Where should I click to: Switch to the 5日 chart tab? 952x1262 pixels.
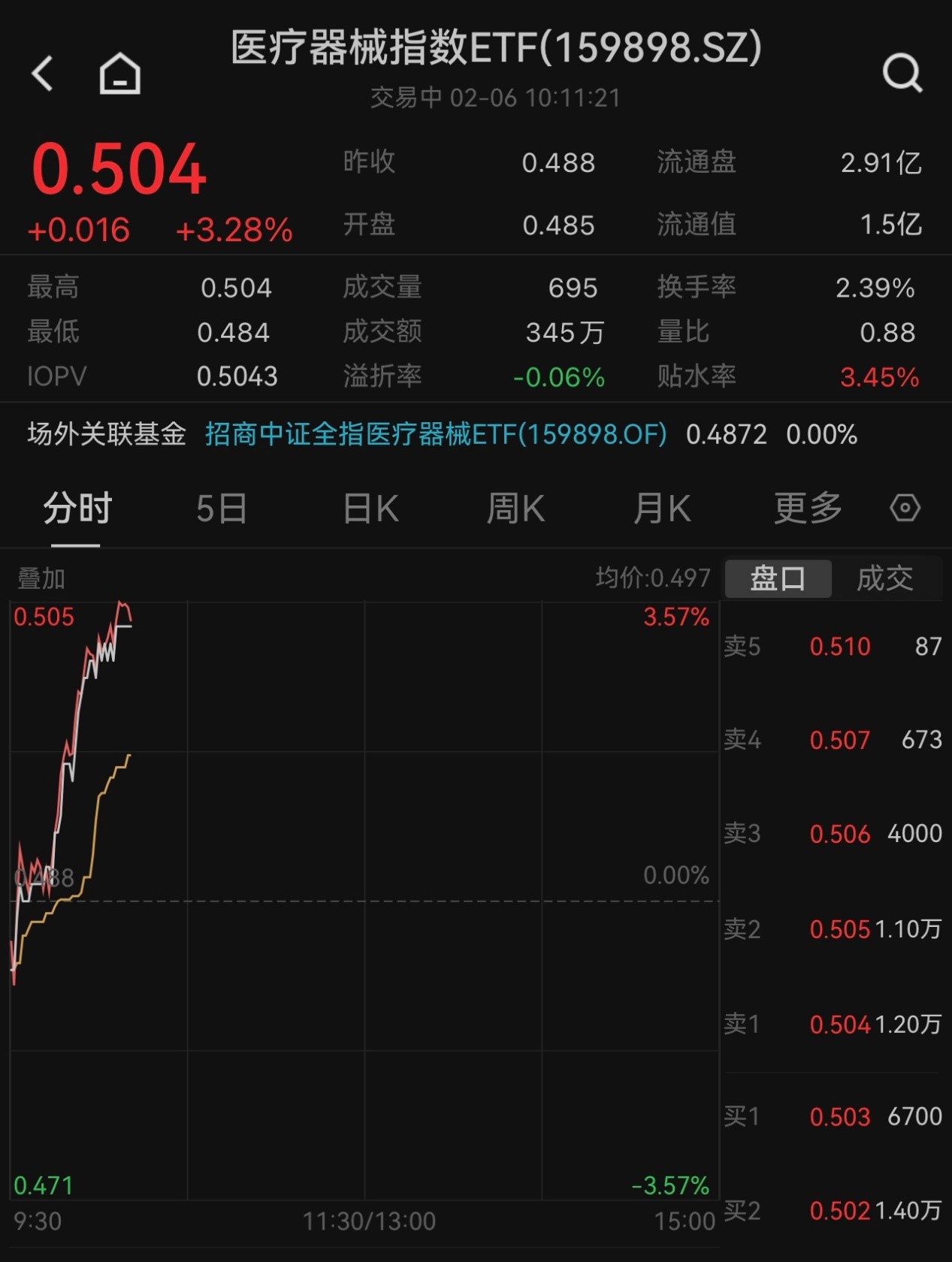pyautogui.click(x=222, y=509)
